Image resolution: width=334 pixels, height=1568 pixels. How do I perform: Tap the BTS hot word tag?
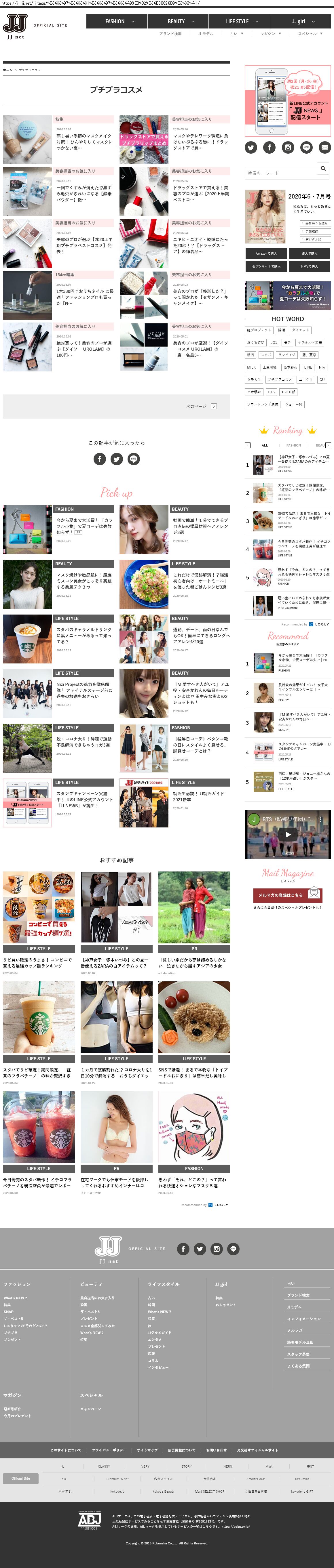pyautogui.click(x=271, y=392)
